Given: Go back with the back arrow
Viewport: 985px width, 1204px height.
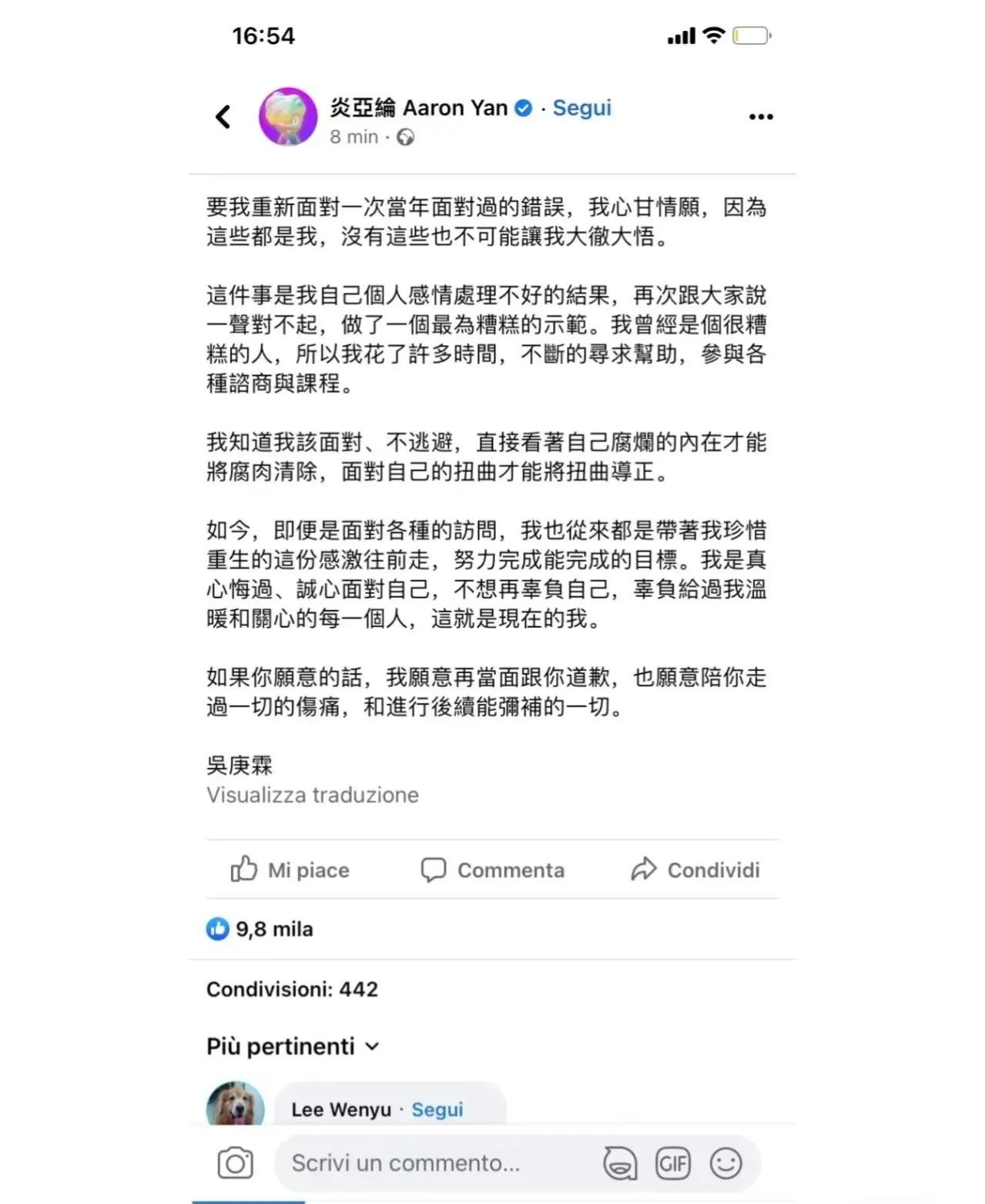Looking at the screenshot, I should coord(223,117).
